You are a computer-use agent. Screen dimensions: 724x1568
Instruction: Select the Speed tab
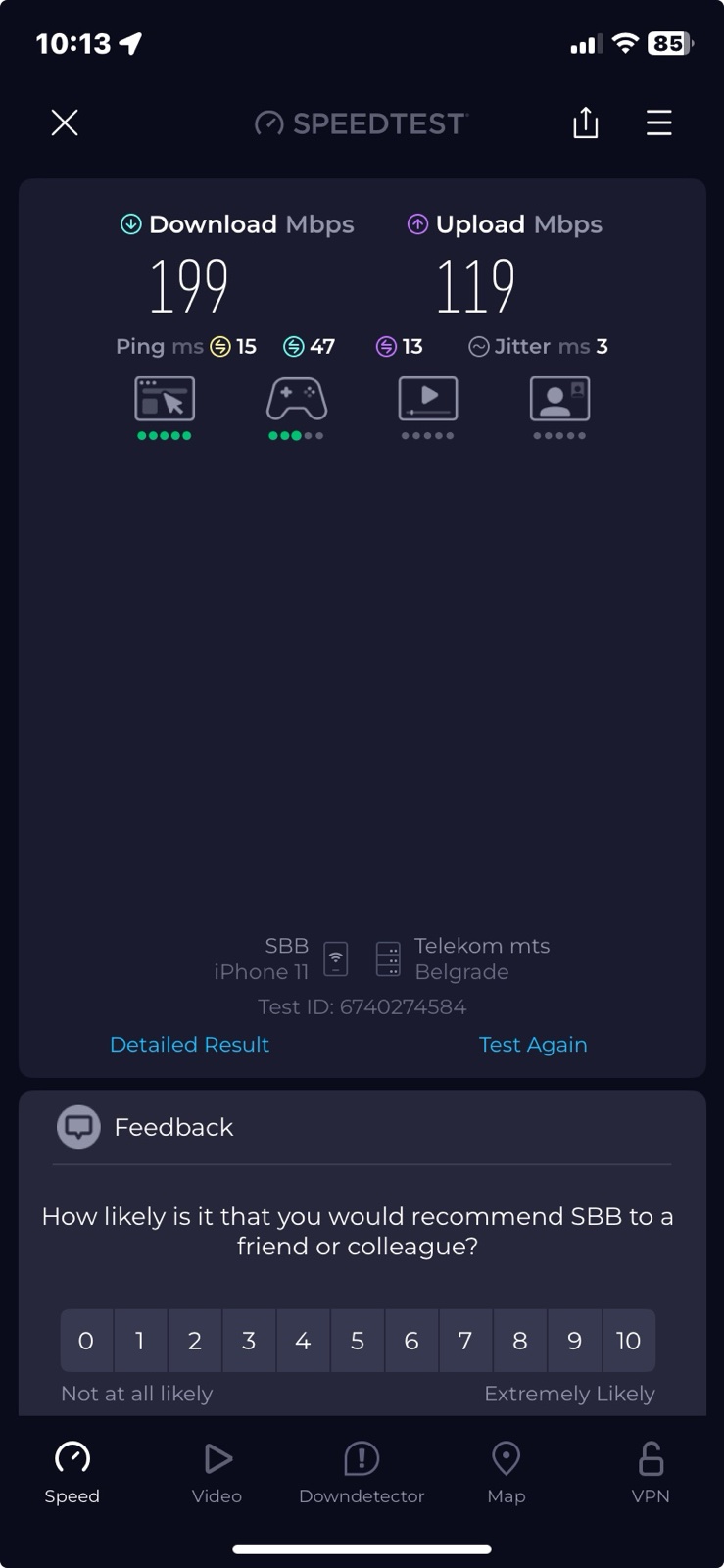[x=72, y=1473]
